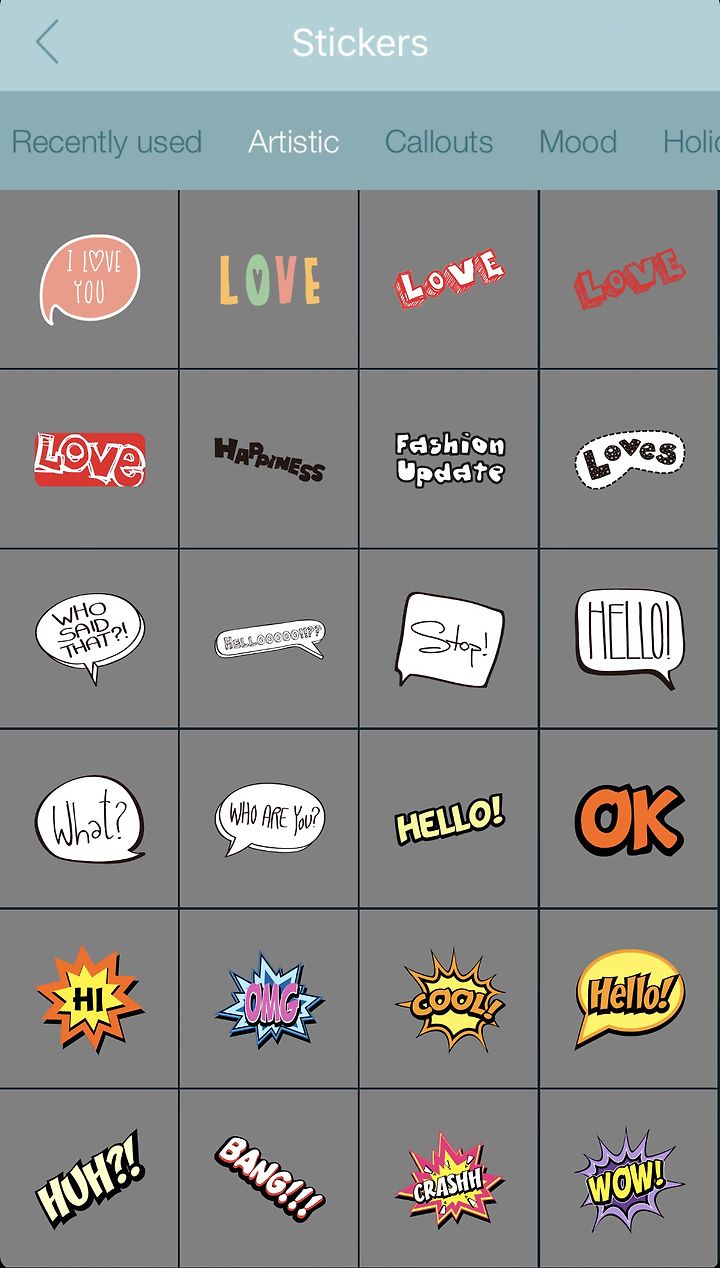Pick the What? speech bubble sticker
Viewport: 720px width, 1268px height.
point(90,818)
